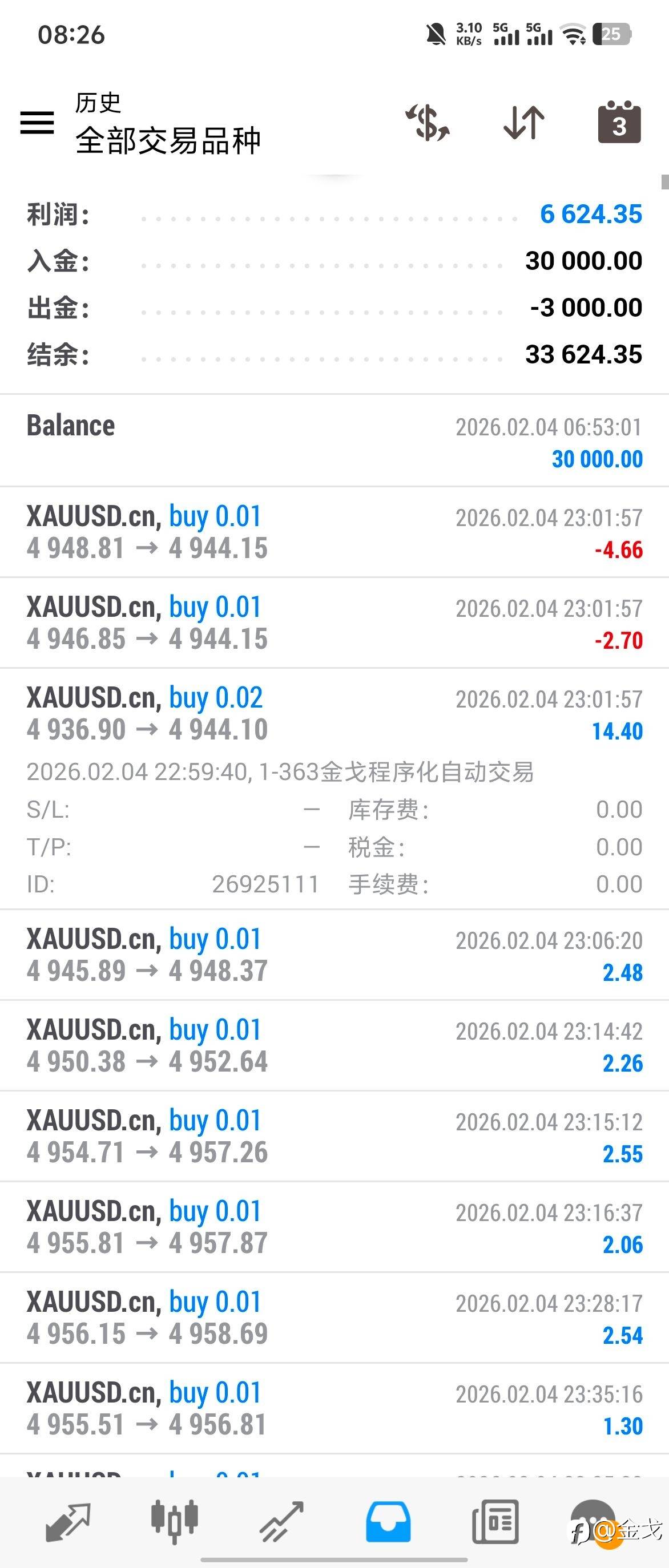The height and width of the screenshot is (1568, 669).
Task: Select the history tab
Action: click(x=388, y=1522)
